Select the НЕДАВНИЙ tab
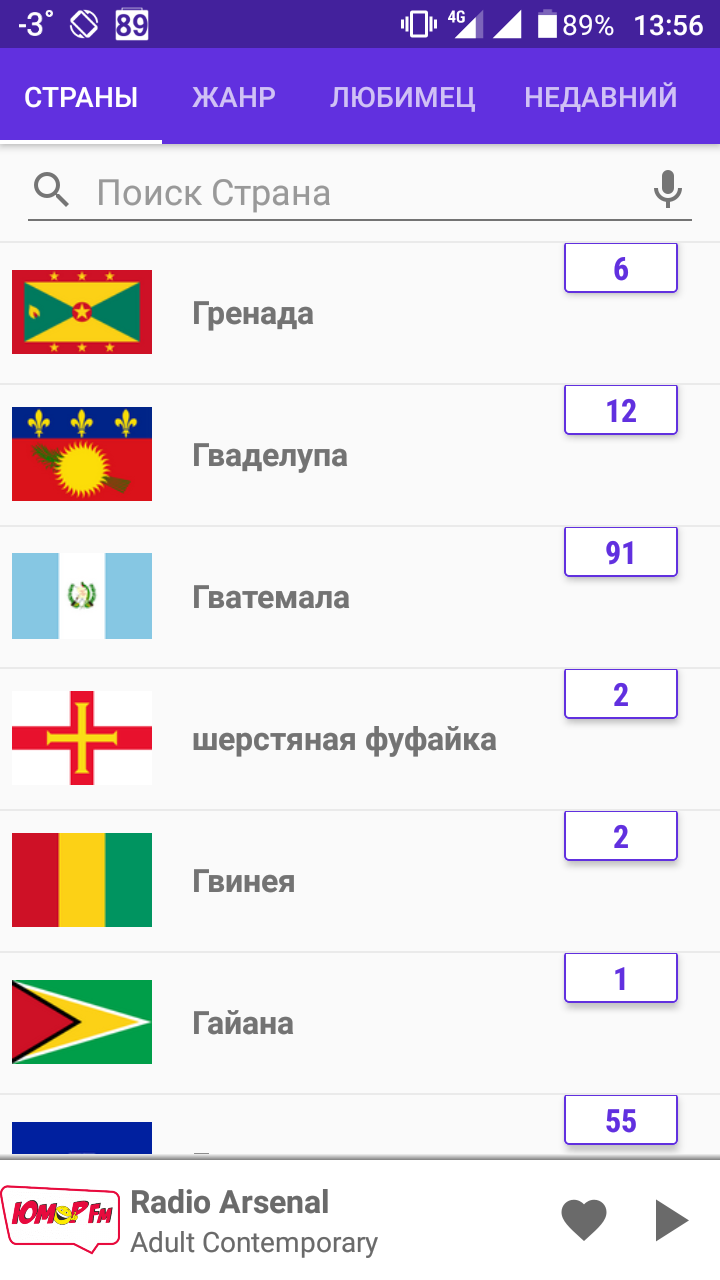 tap(601, 97)
